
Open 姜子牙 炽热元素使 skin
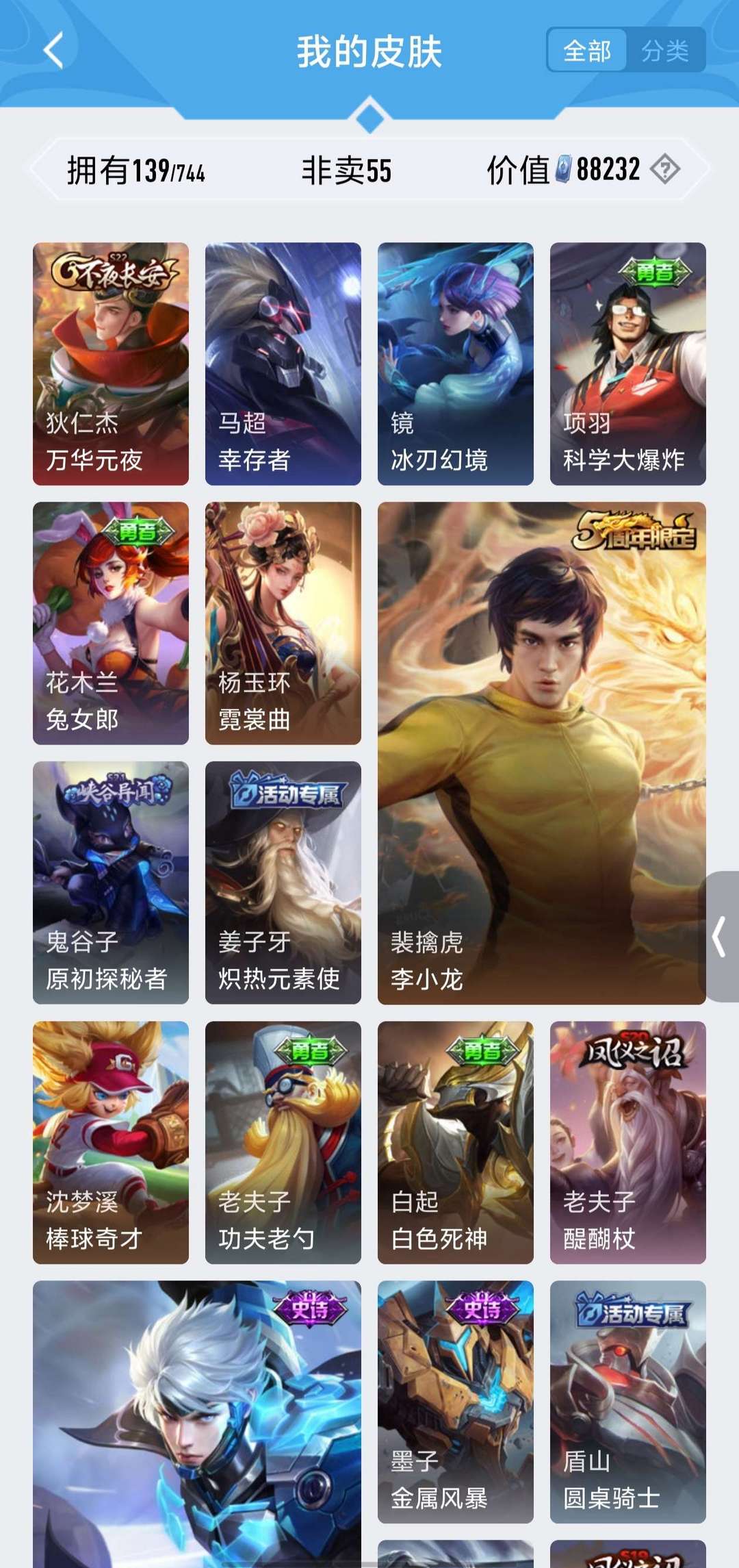283,883
